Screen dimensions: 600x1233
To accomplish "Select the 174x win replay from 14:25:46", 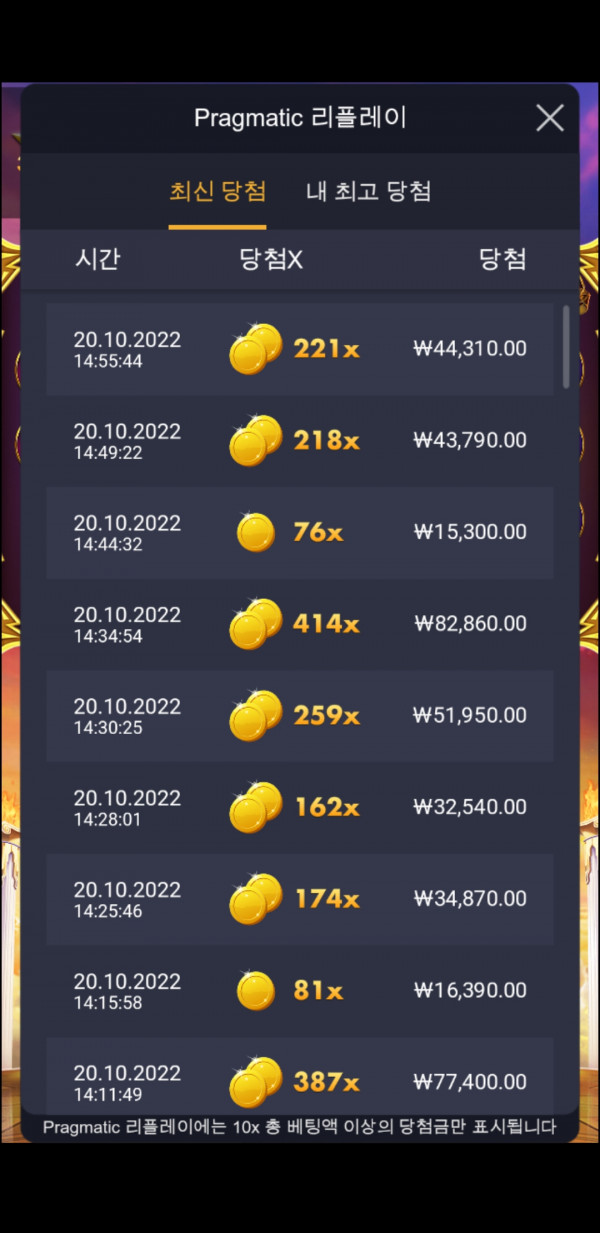I will [300, 899].
